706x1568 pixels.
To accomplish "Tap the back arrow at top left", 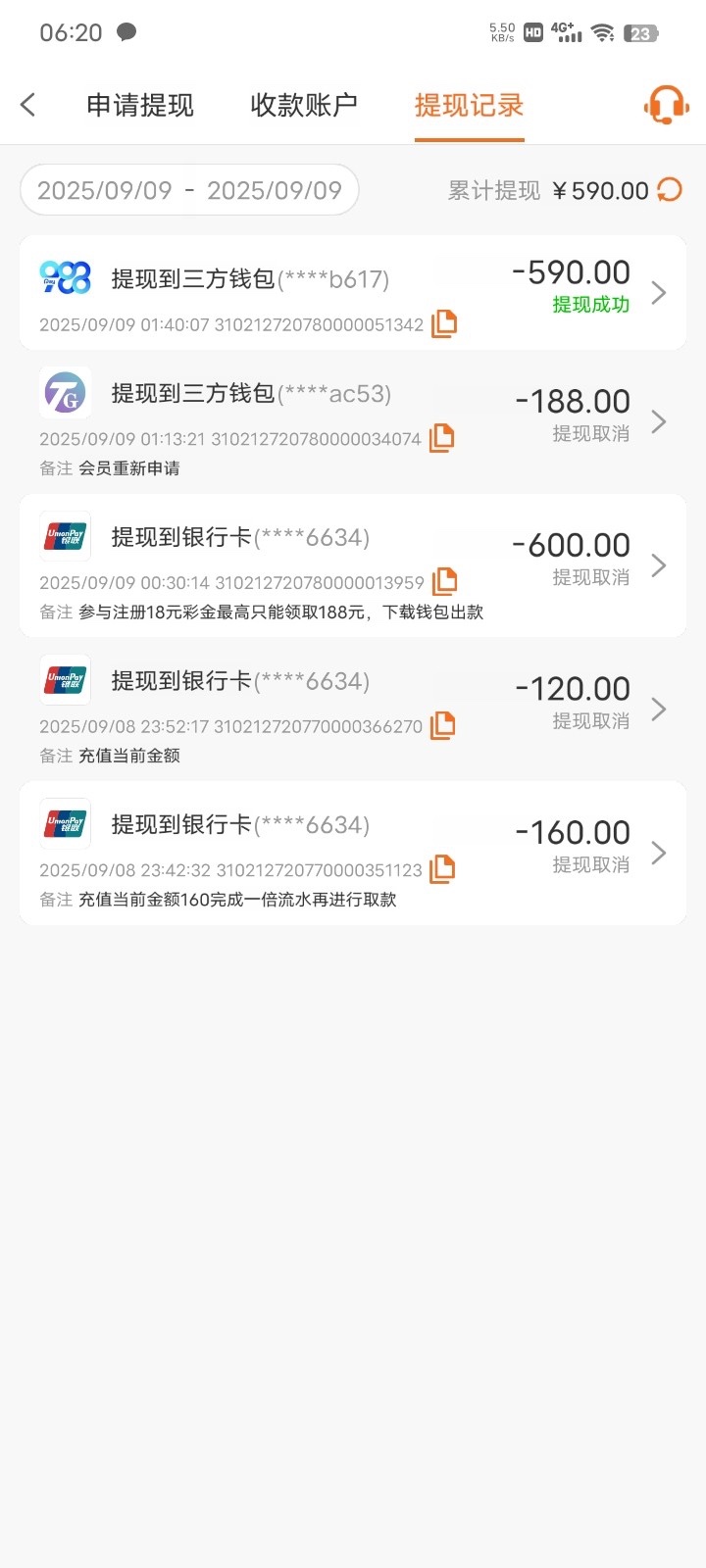I will [x=28, y=104].
